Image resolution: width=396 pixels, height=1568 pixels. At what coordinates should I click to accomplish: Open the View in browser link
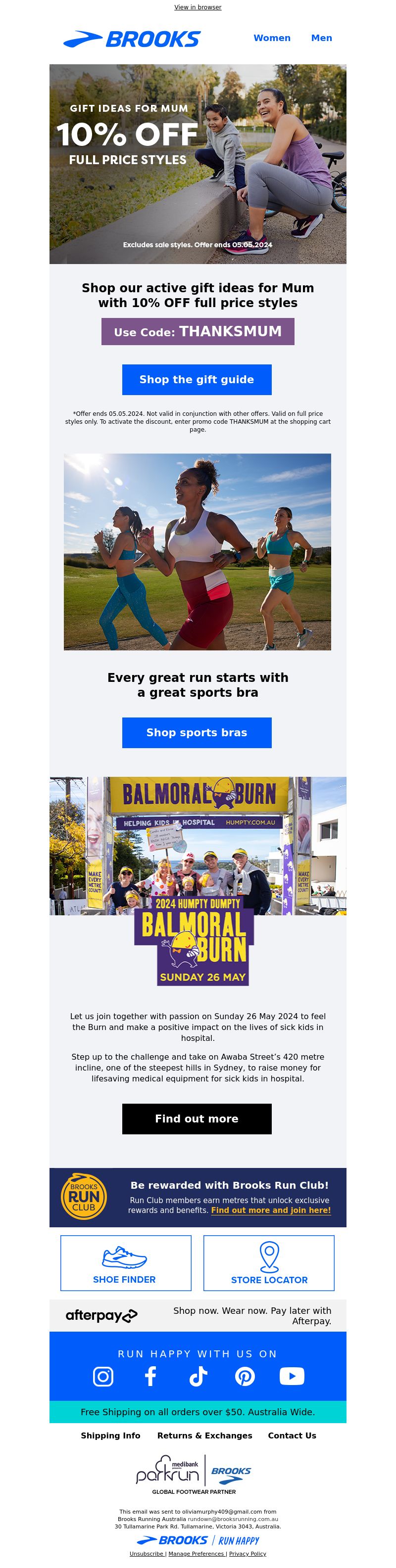[198, 7]
